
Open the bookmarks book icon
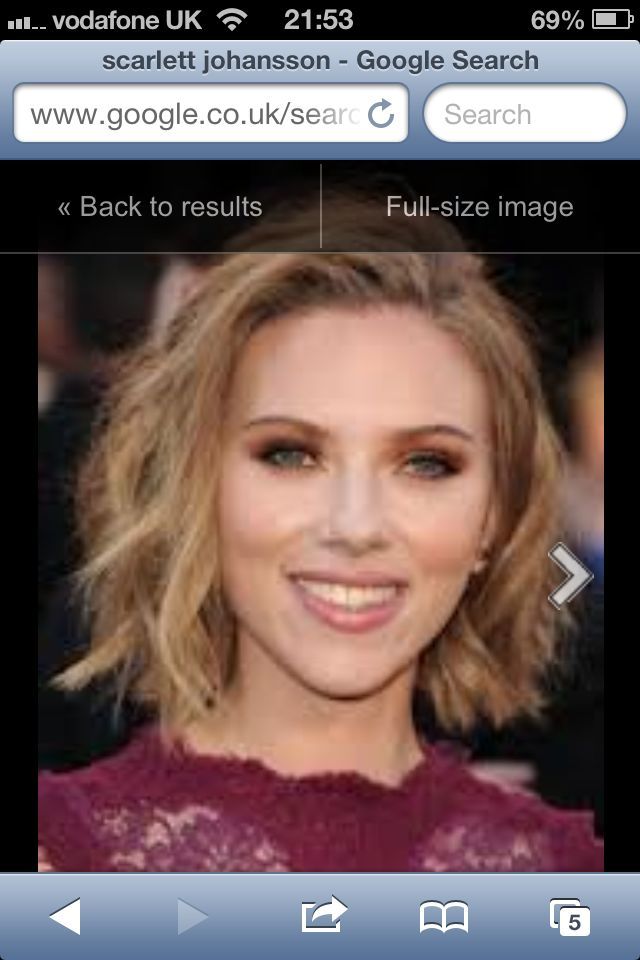444,916
